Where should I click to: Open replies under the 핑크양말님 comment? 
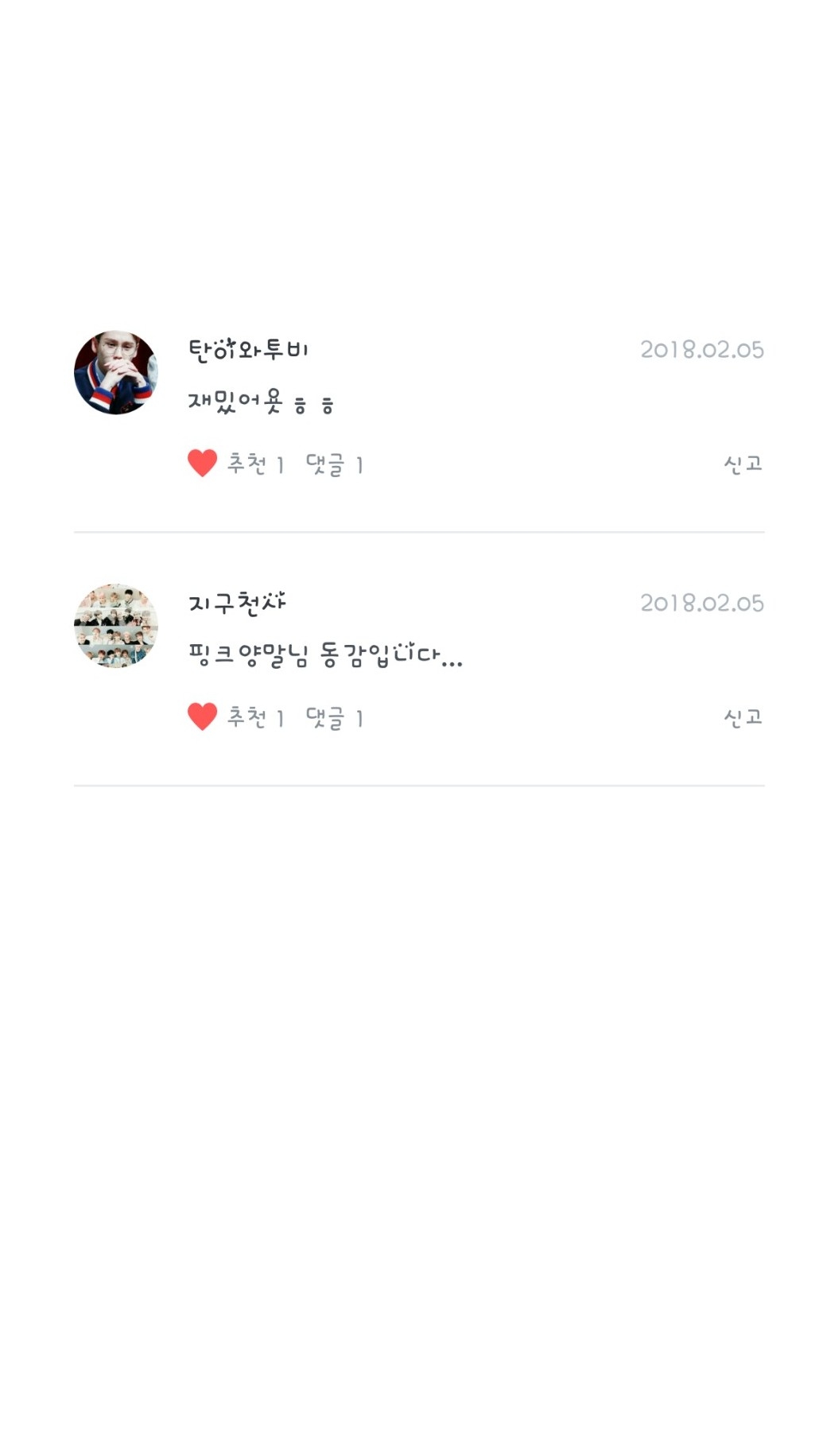point(335,717)
